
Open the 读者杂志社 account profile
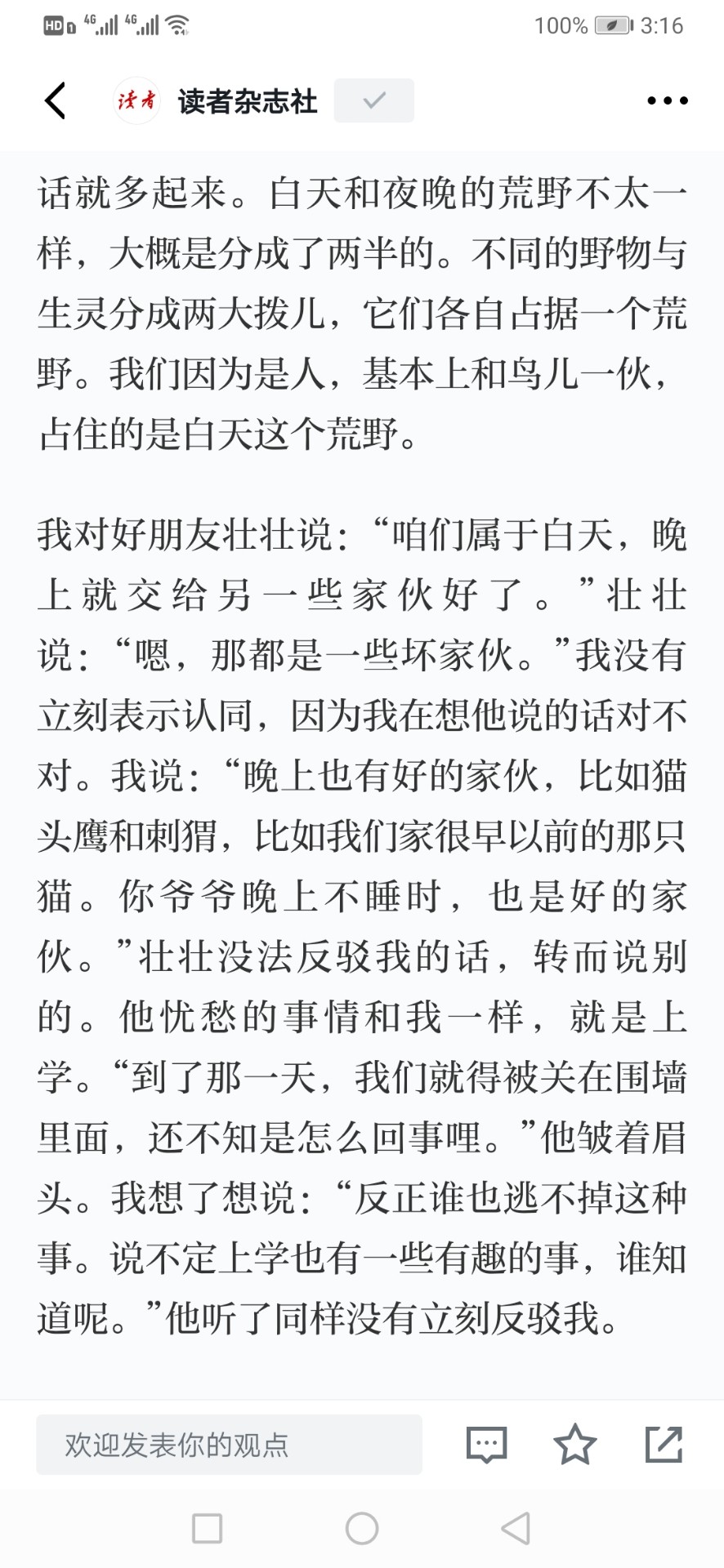coord(248,101)
